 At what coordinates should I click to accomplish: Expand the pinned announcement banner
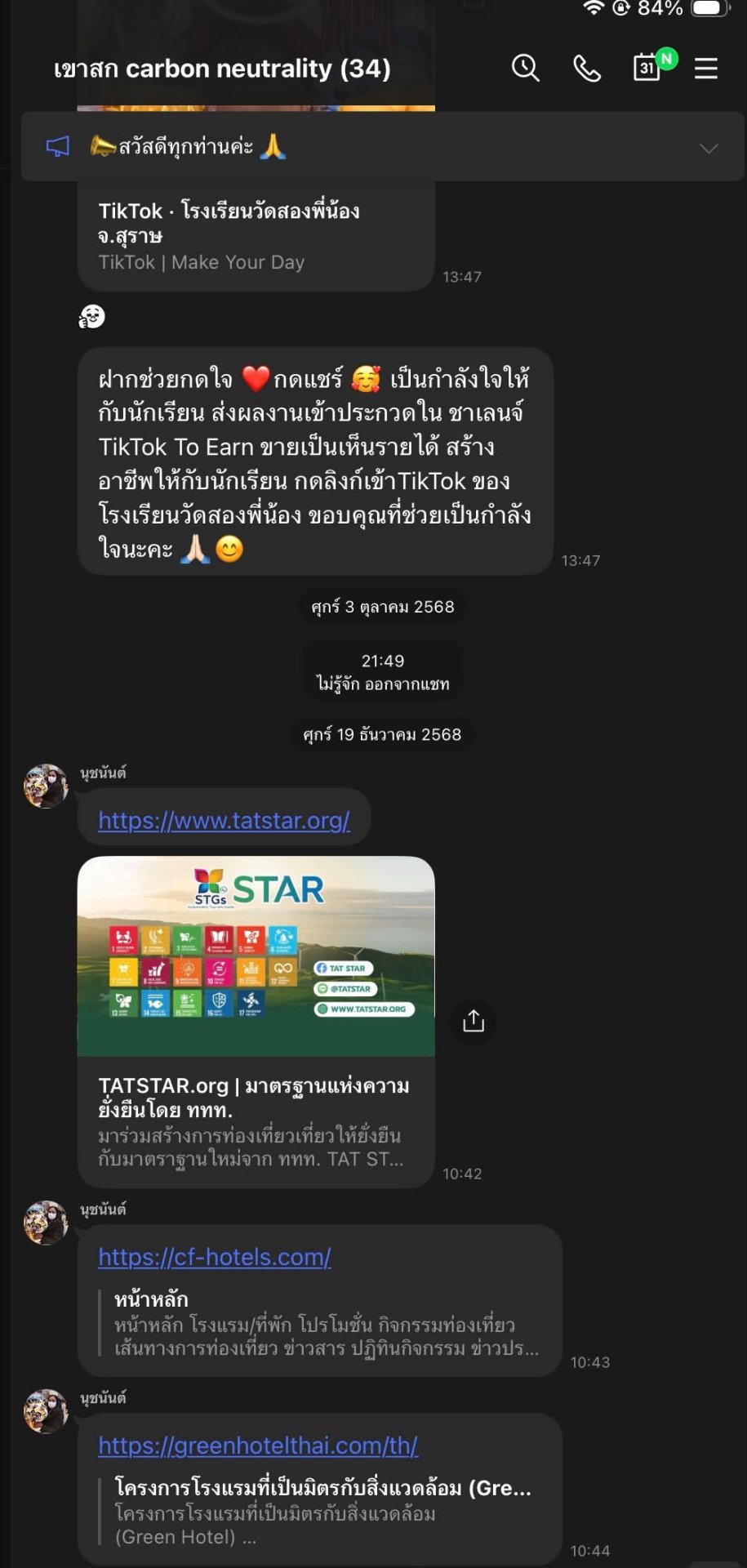click(709, 148)
